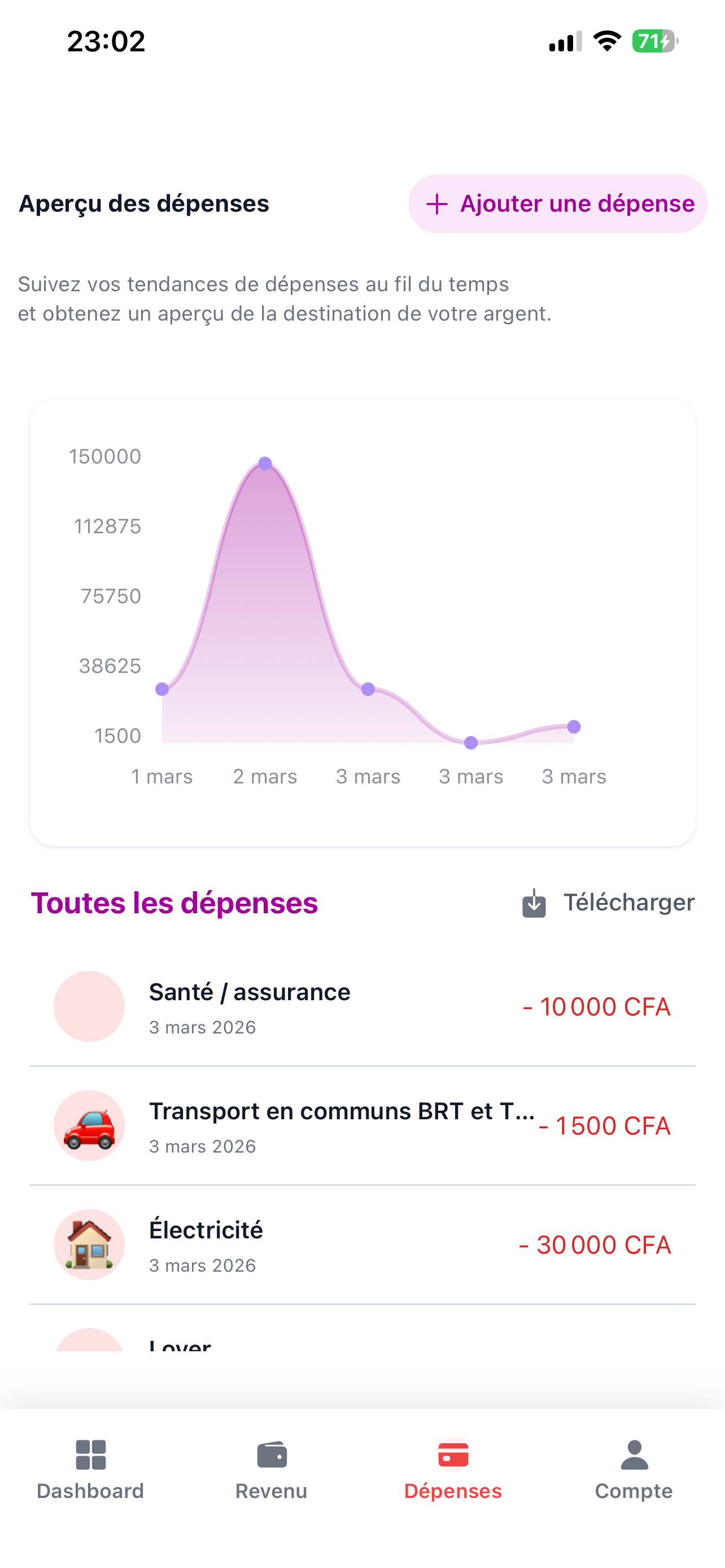The height and width of the screenshot is (1568, 725).
Task: Tap Ajouter une dépense button
Action: [x=558, y=203]
